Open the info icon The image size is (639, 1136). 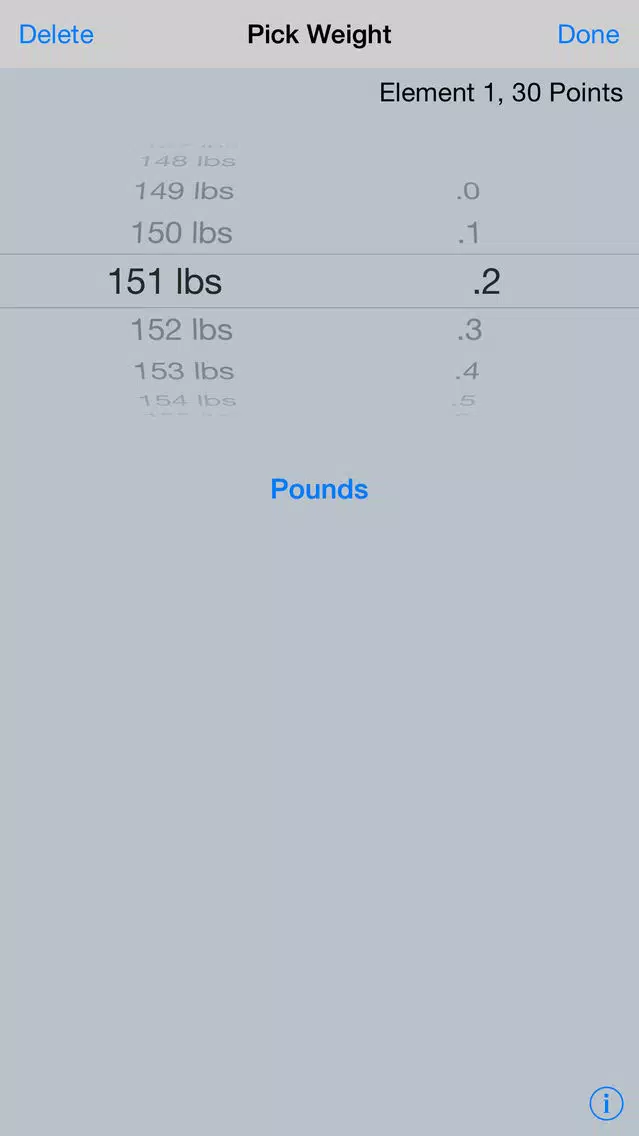click(x=606, y=1103)
